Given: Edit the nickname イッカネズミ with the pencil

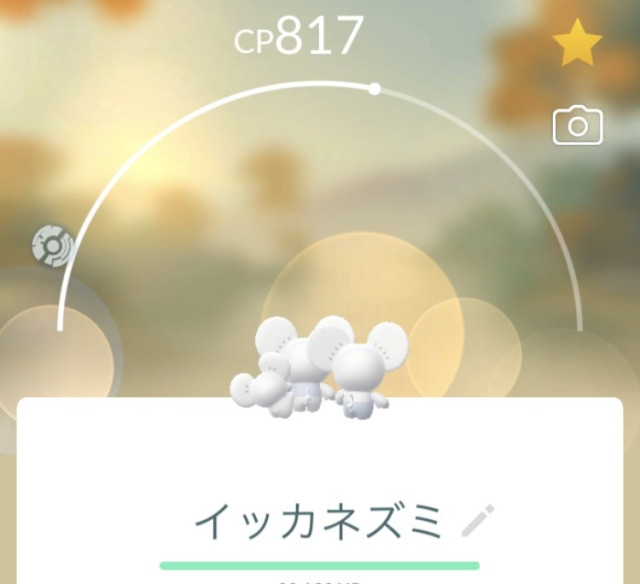Looking at the screenshot, I should (478, 520).
